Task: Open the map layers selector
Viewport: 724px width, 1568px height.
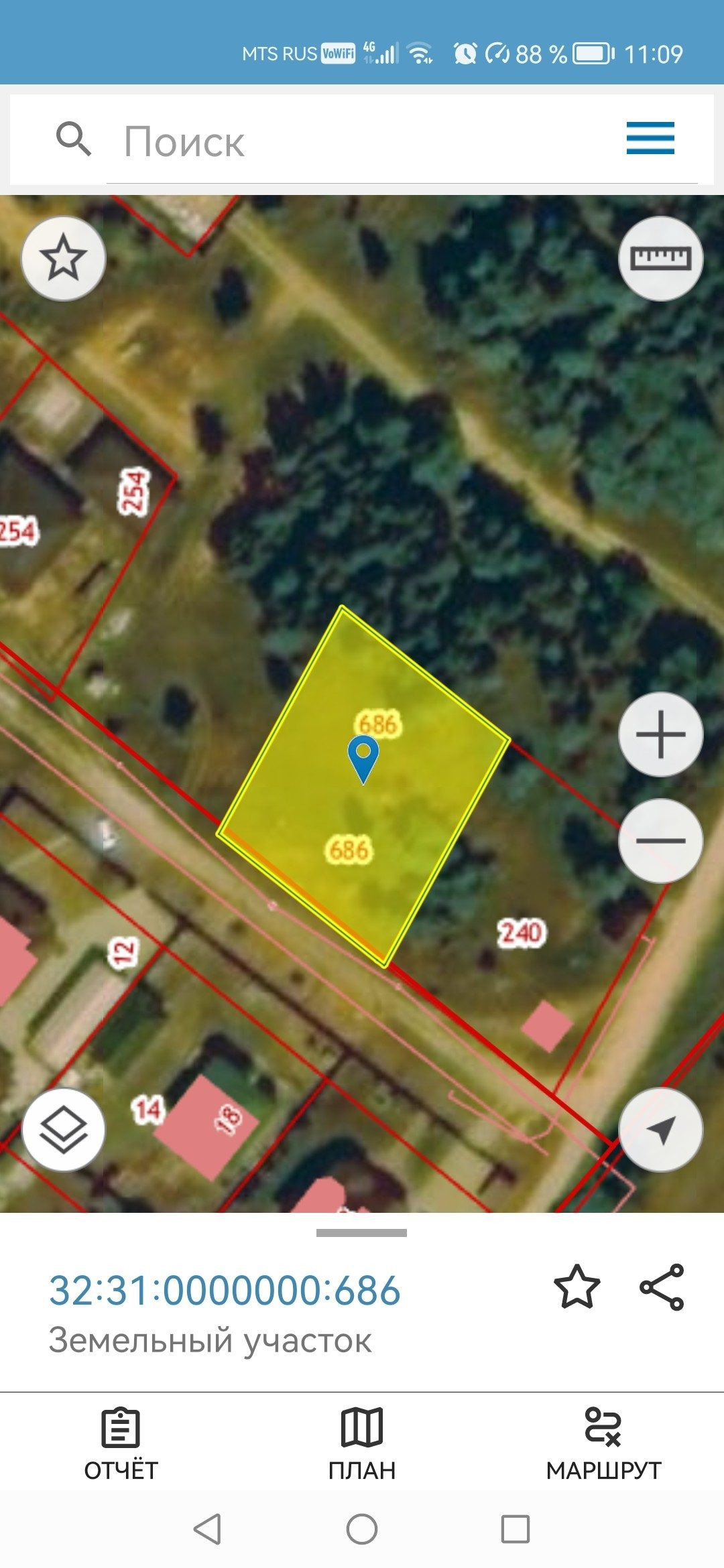Action: click(x=64, y=1130)
